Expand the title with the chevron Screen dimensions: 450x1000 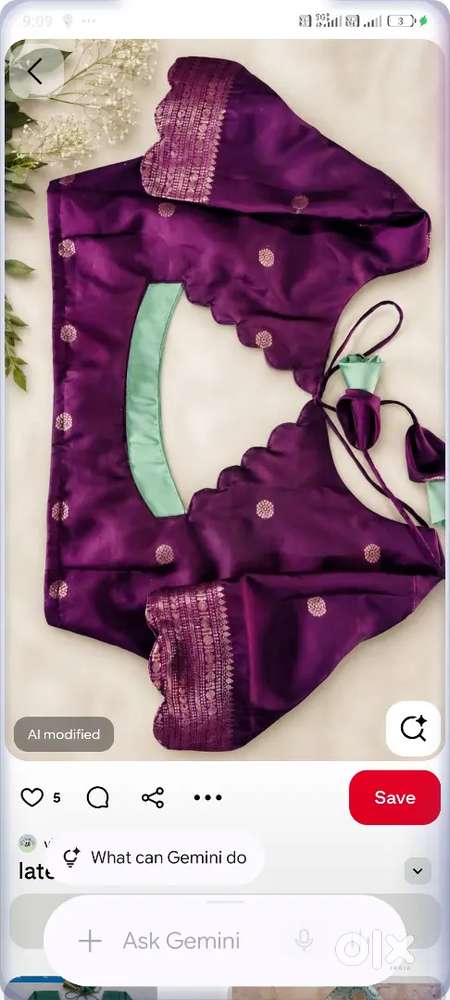tap(417, 871)
